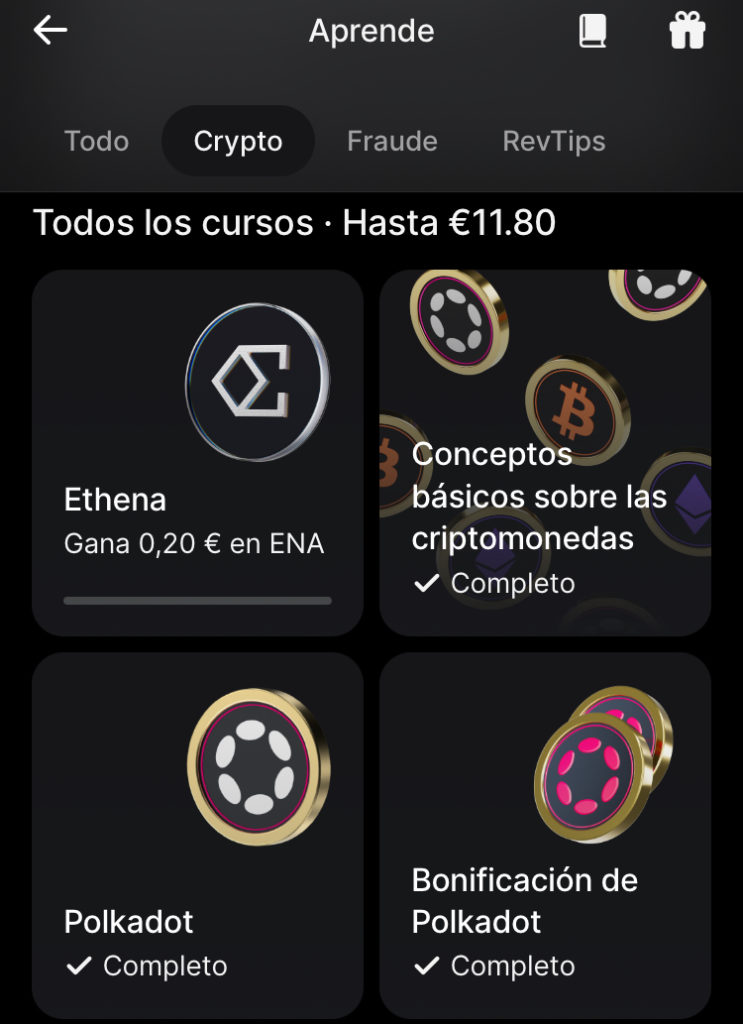Show the RevTips tab

pyautogui.click(x=554, y=141)
